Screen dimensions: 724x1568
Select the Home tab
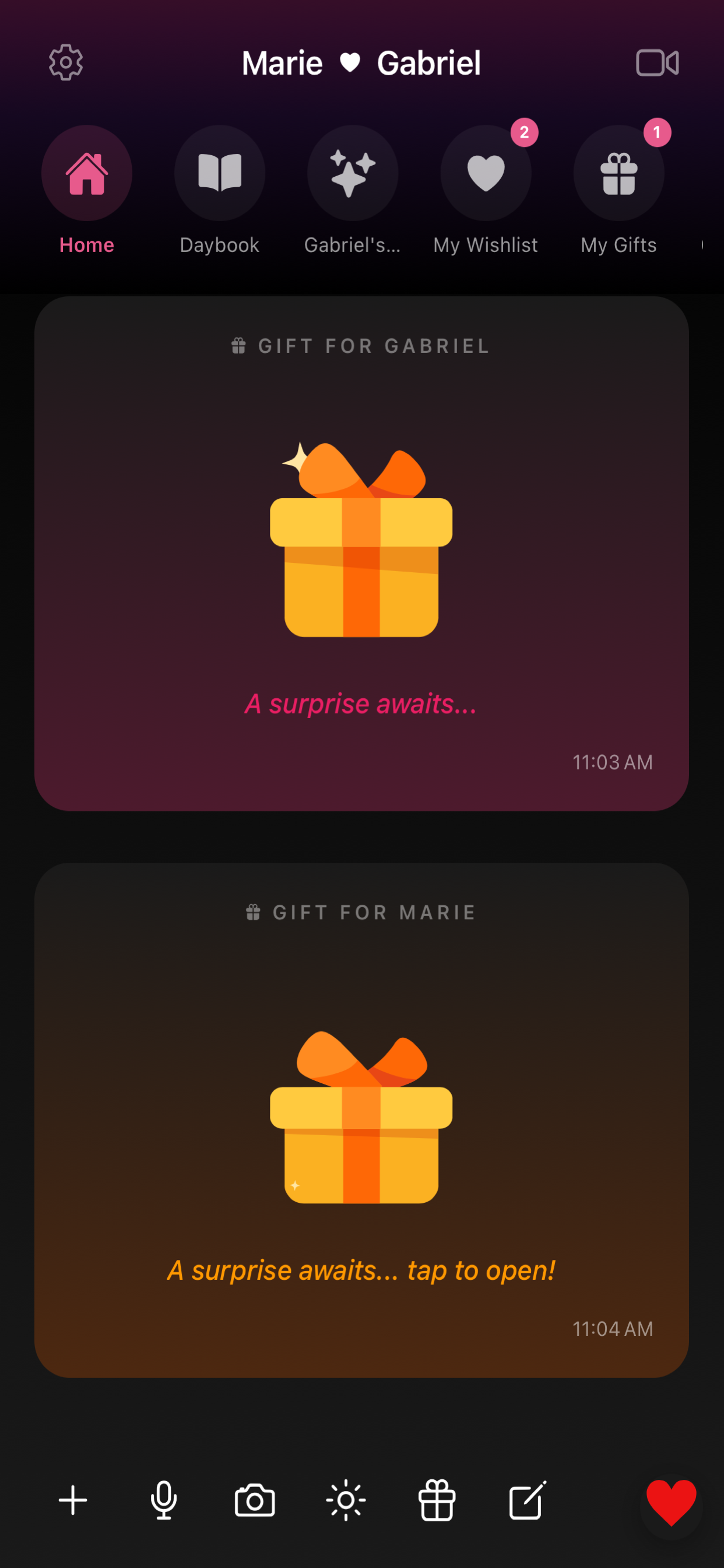pos(86,173)
